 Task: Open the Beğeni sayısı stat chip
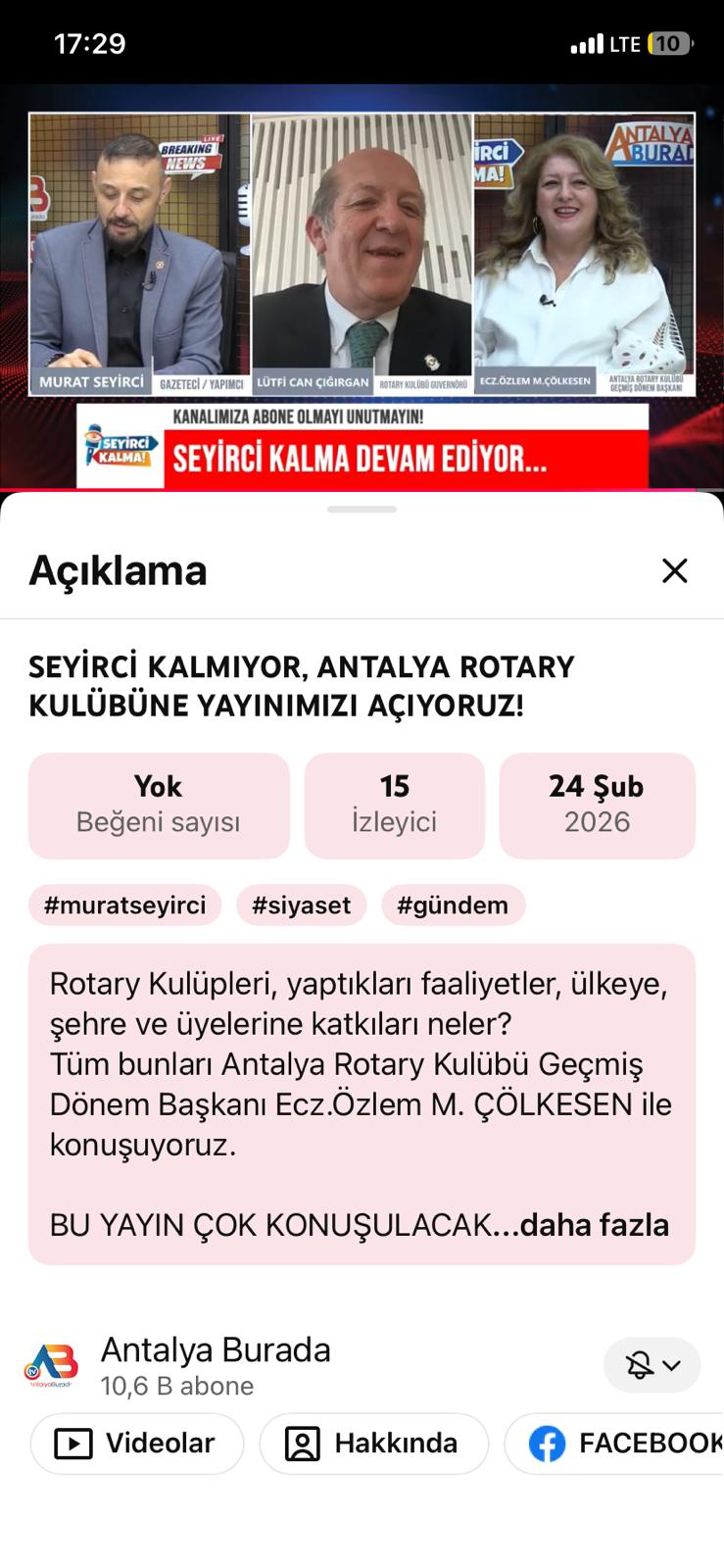pyautogui.click(x=159, y=805)
